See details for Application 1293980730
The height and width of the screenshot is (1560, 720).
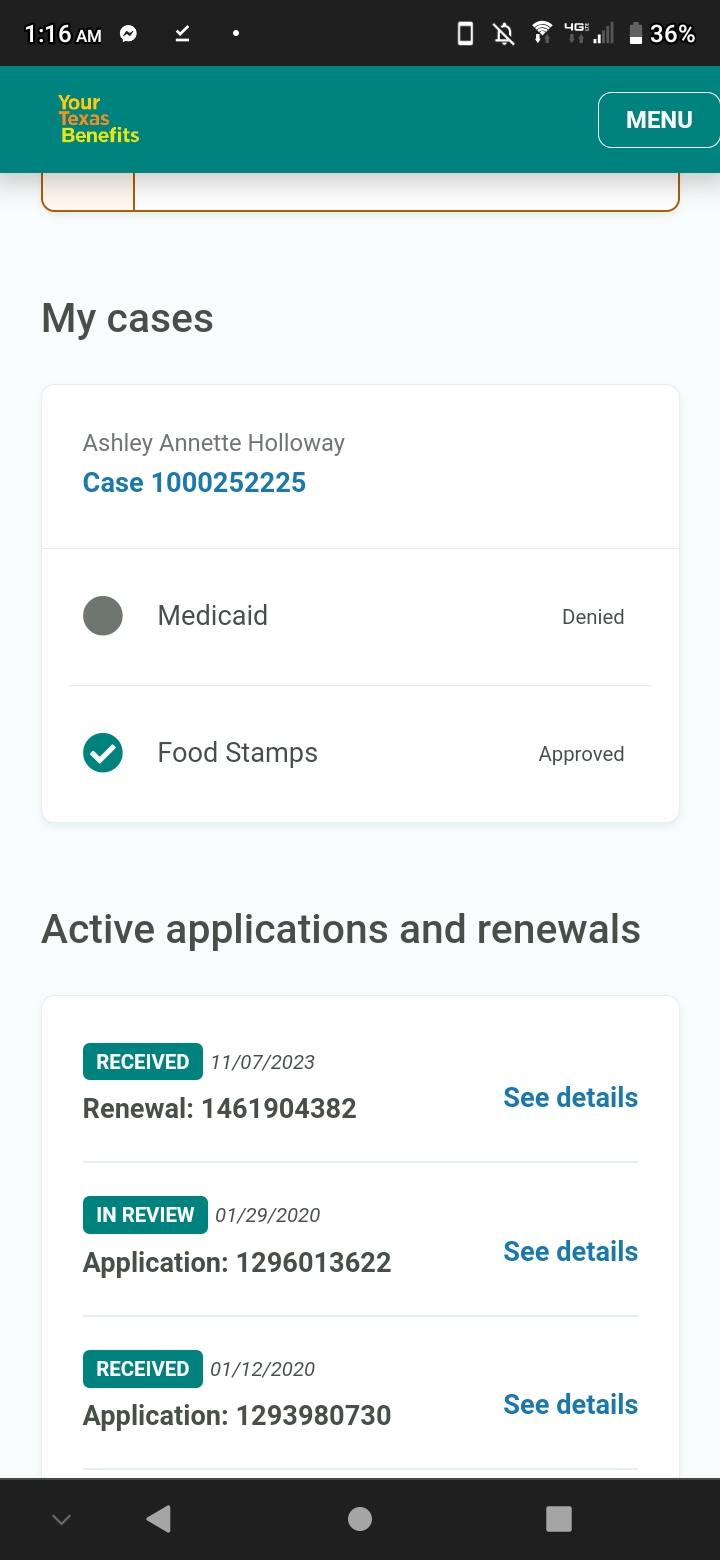570,1405
